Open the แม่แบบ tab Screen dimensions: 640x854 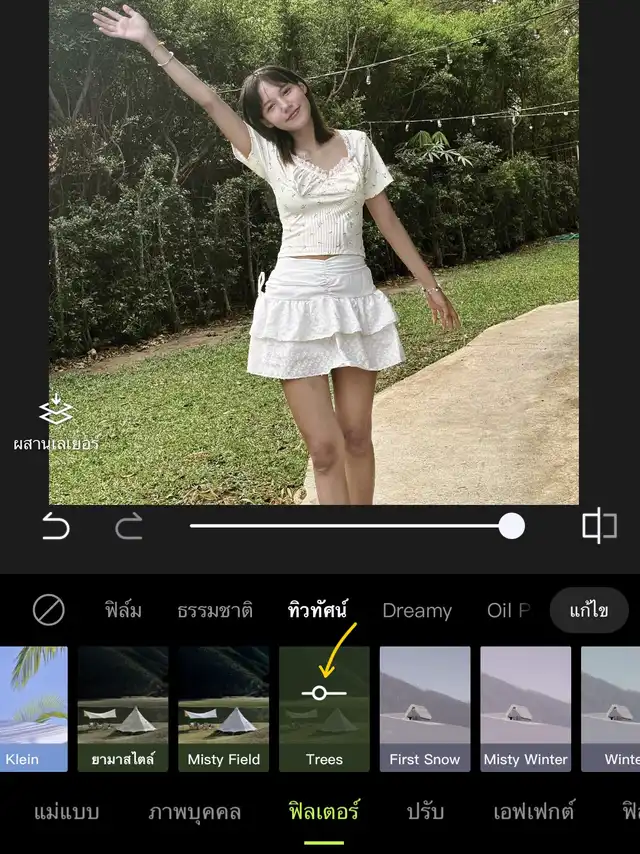[x=67, y=811]
